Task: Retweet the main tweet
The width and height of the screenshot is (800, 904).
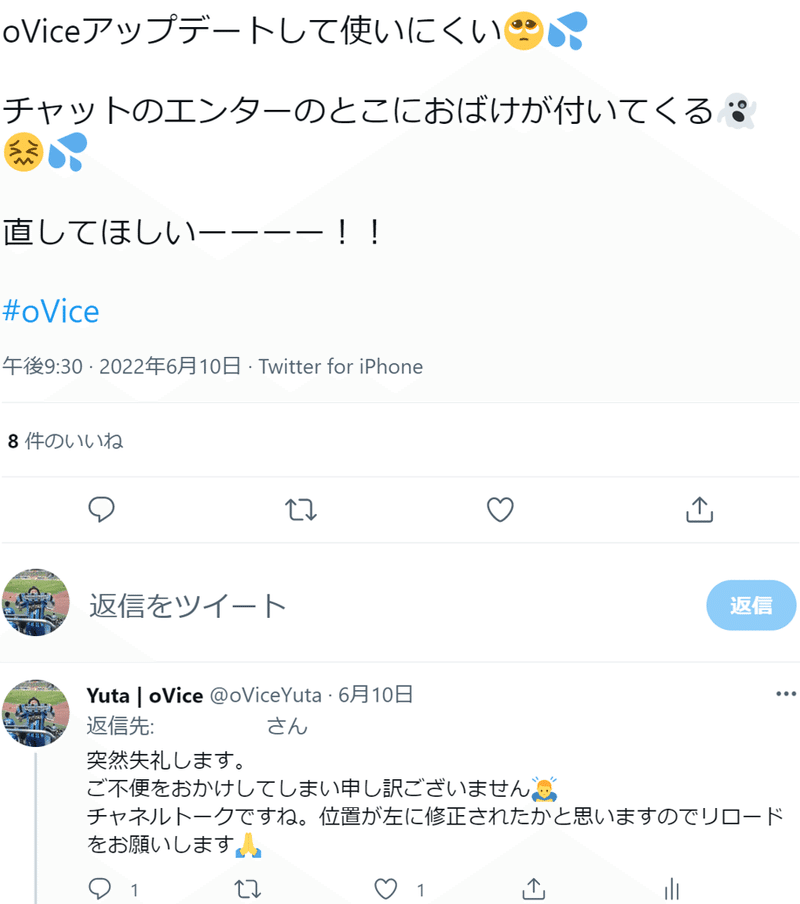Action: click(x=300, y=510)
